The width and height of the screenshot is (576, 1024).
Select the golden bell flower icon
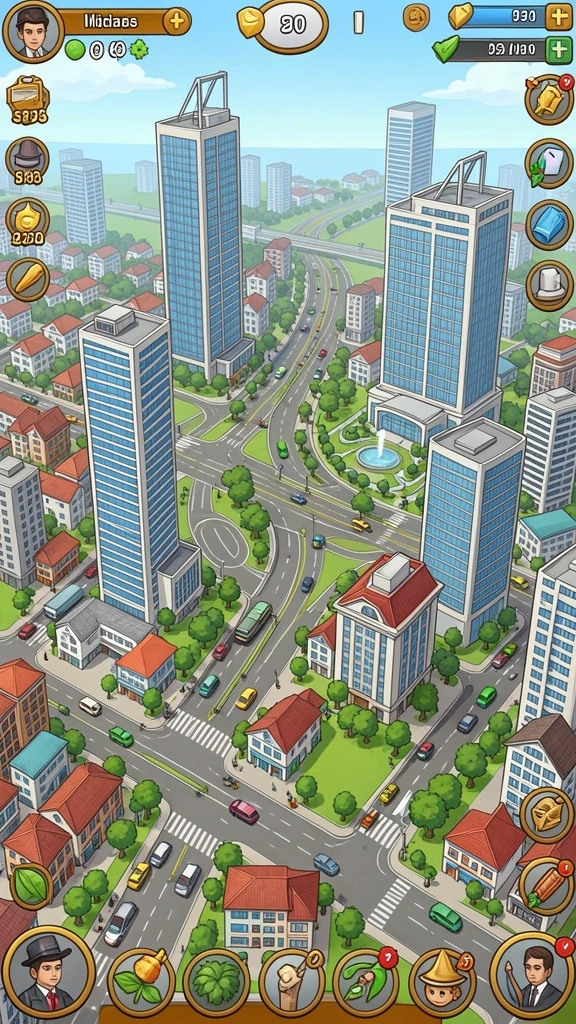point(141,982)
